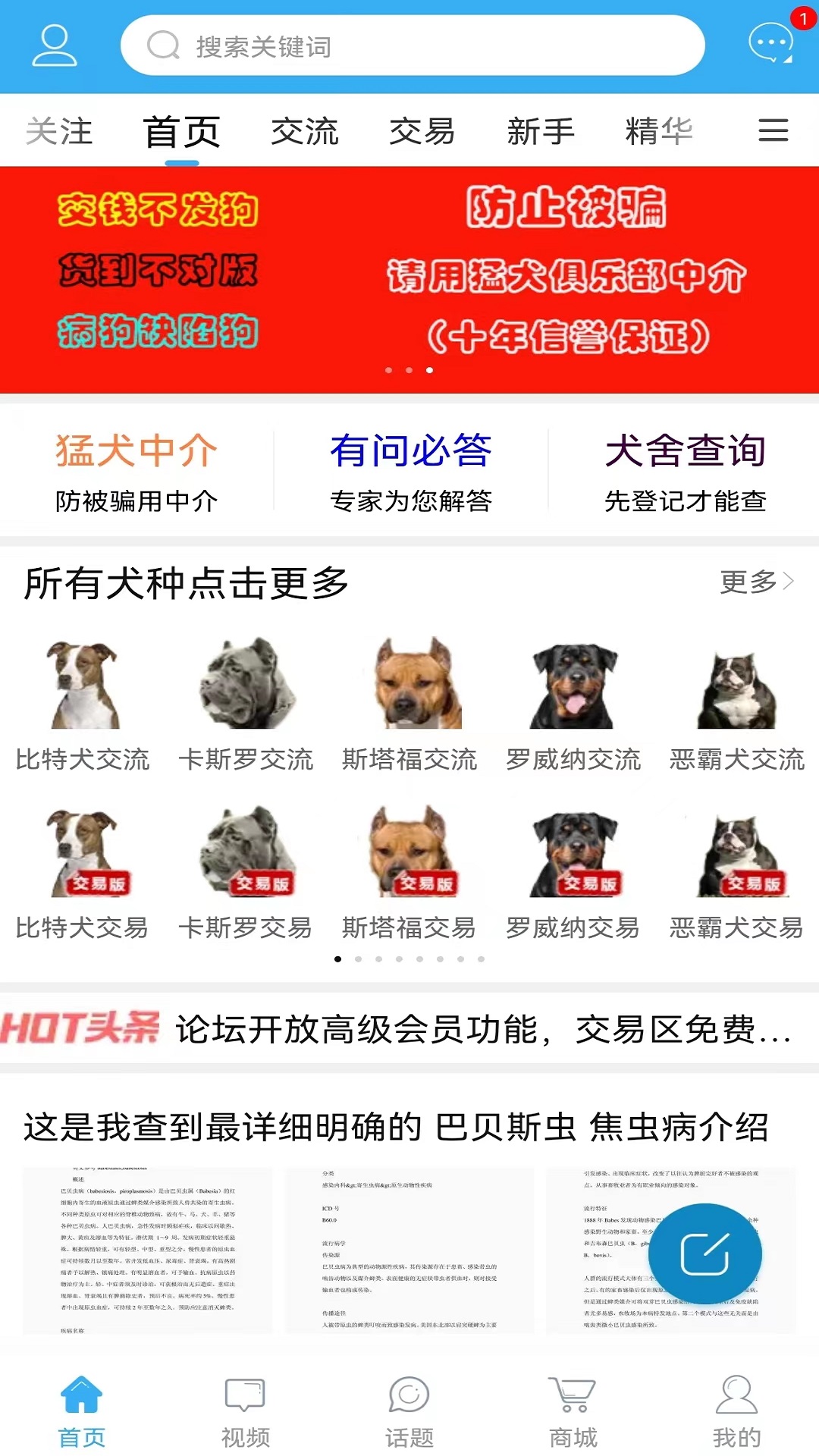Switch to the 关注 tab

click(x=59, y=130)
